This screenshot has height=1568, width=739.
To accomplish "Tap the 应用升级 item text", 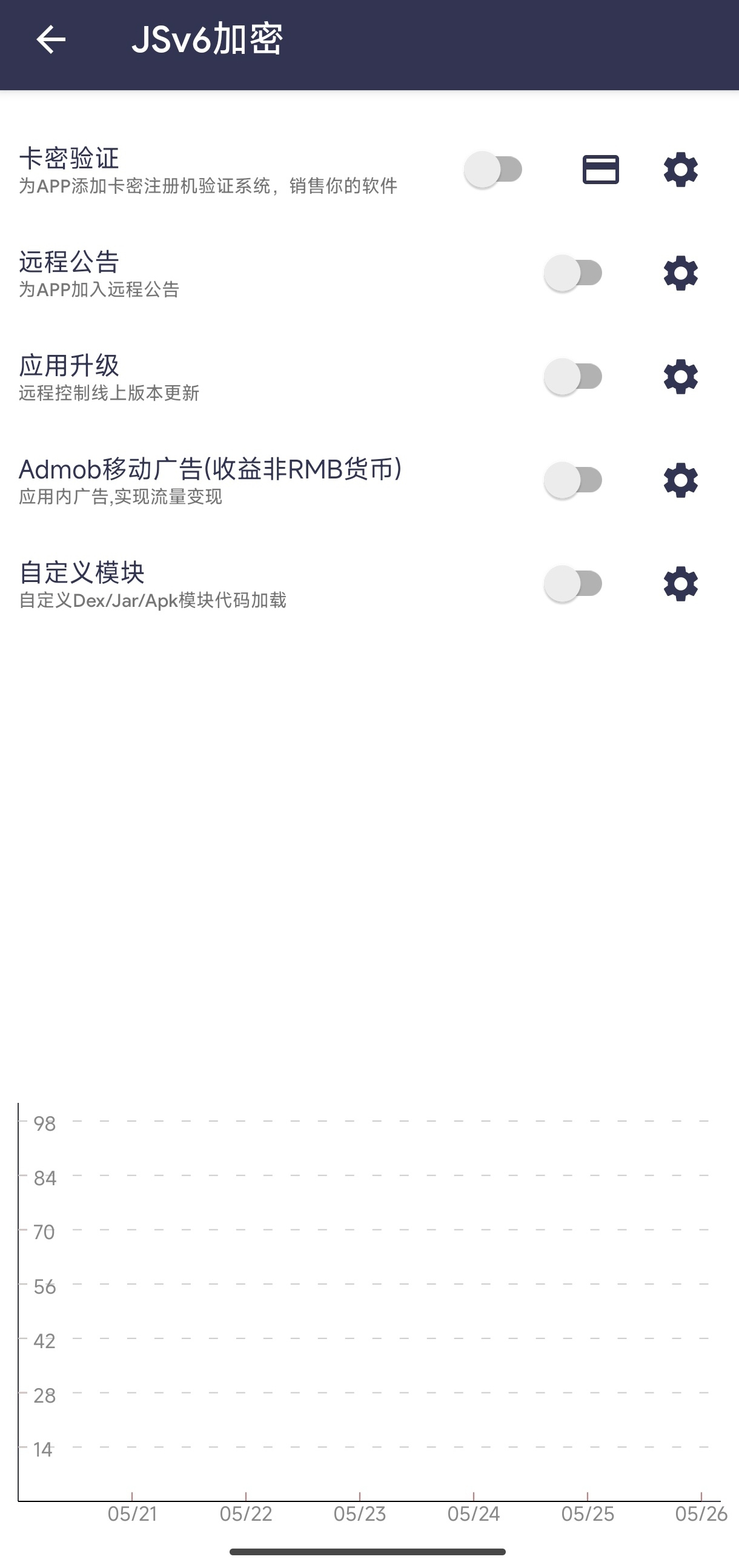I will (x=69, y=366).
